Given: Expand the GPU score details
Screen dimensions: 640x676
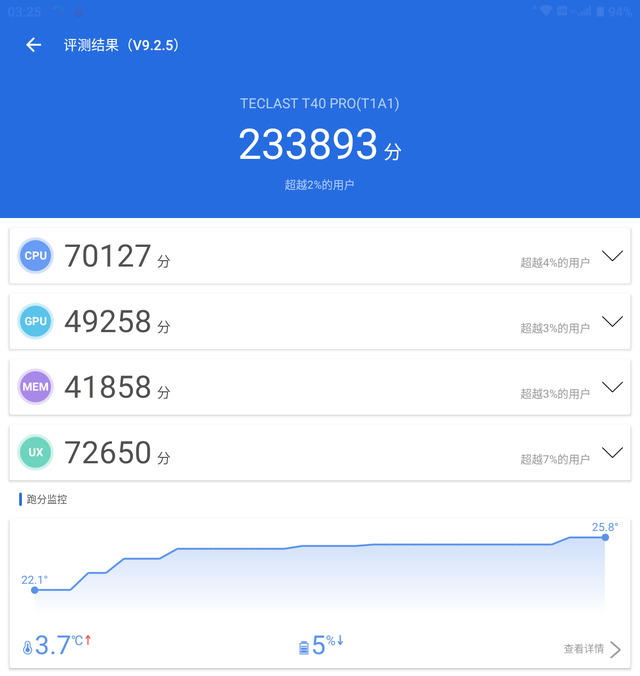Looking at the screenshot, I should [x=612, y=322].
